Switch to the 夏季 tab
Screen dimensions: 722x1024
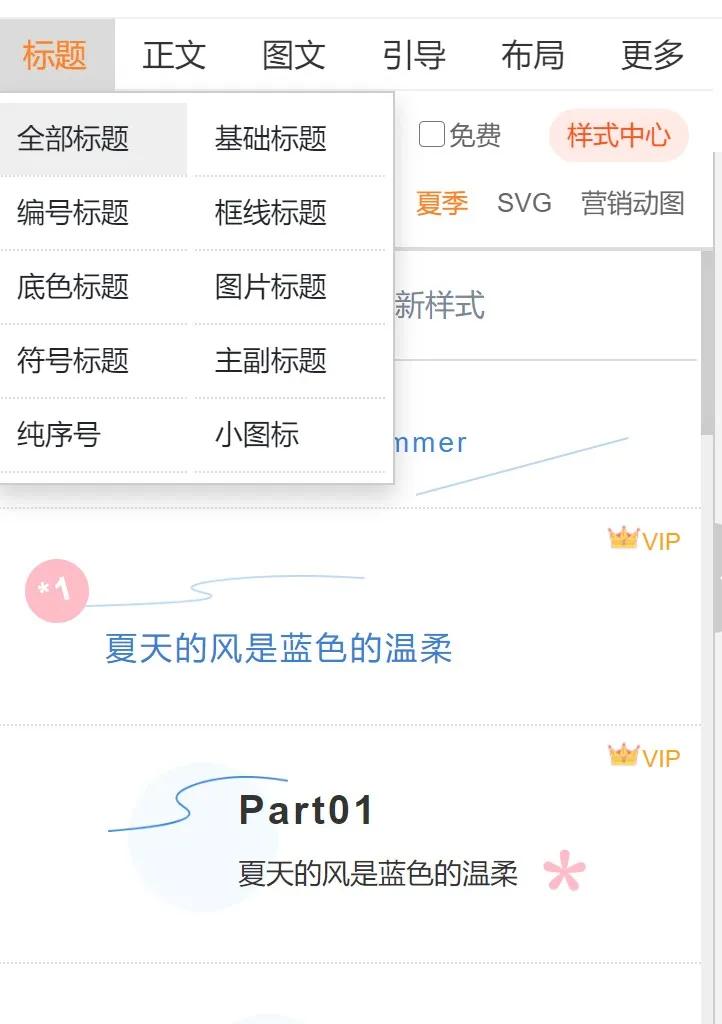[441, 203]
